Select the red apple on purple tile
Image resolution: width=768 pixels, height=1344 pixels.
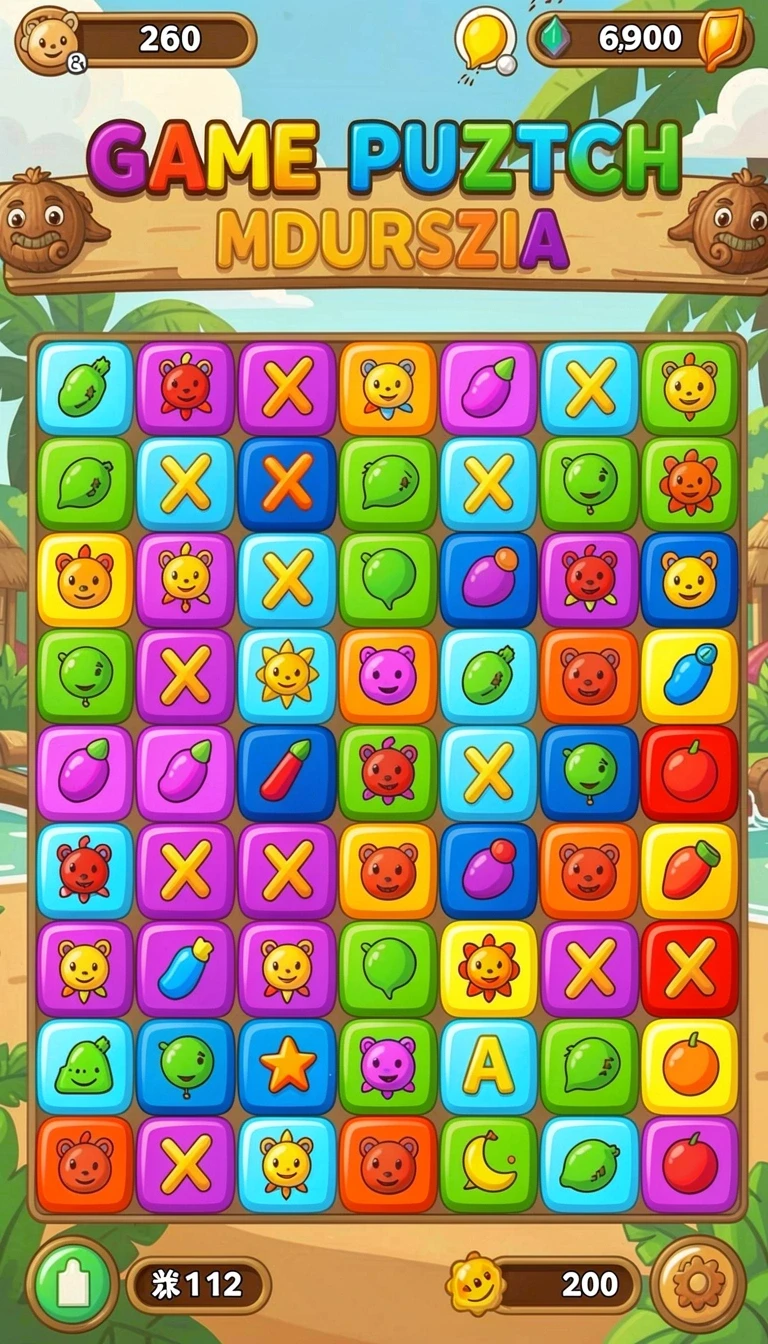[x=690, y=1164]
